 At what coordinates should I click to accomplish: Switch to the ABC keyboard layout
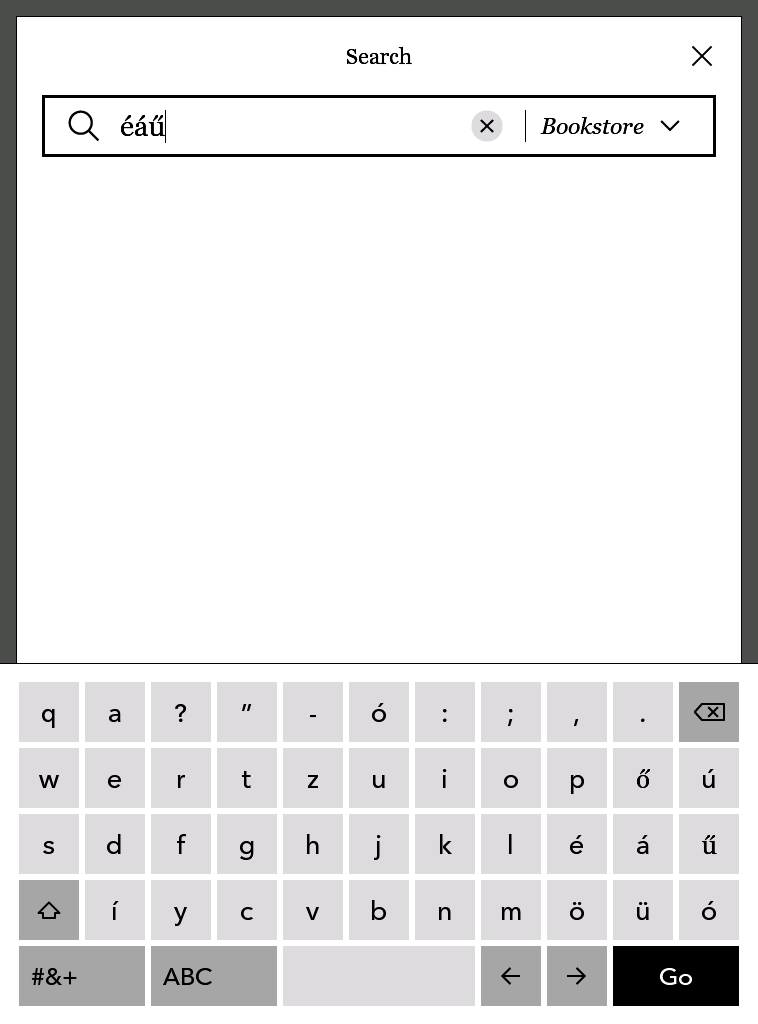pyautogui.click(x=213, y=976)
